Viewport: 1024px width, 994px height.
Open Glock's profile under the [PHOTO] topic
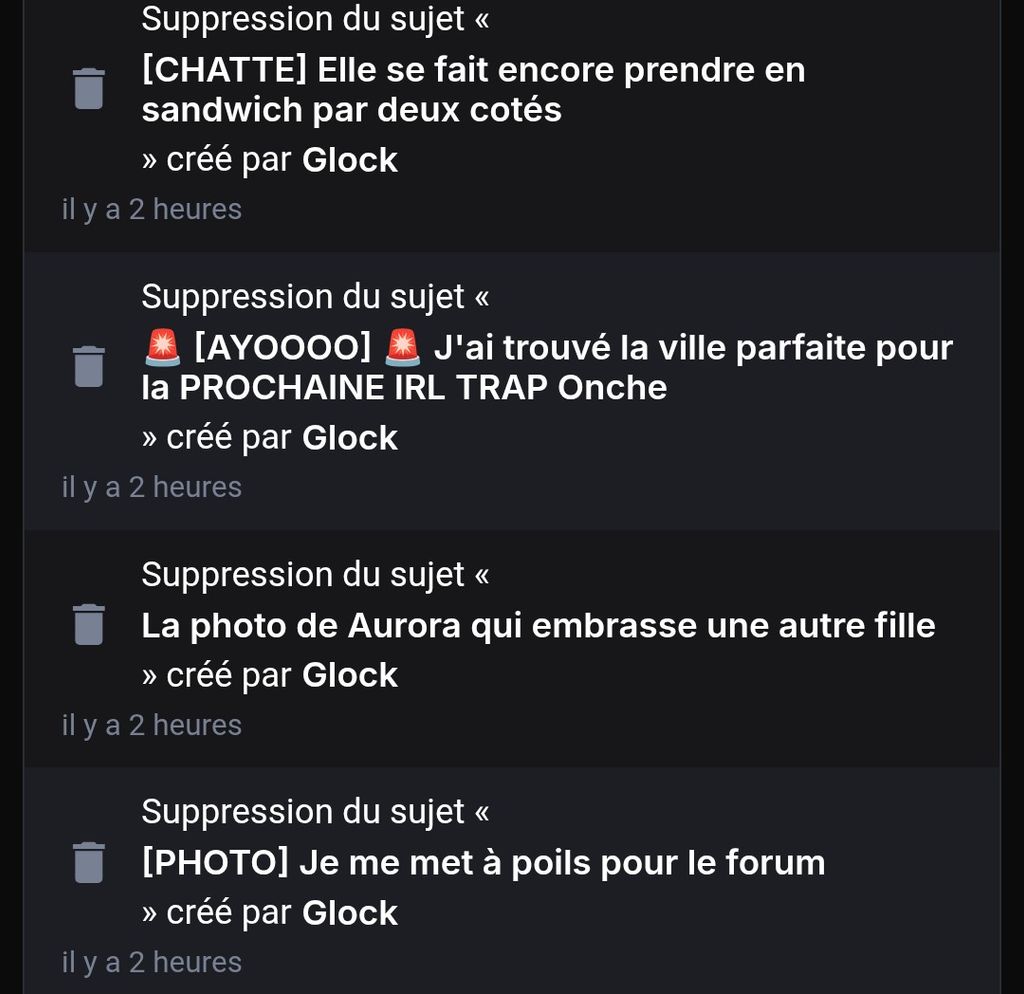pyautogui.click(x=349, y=913)
